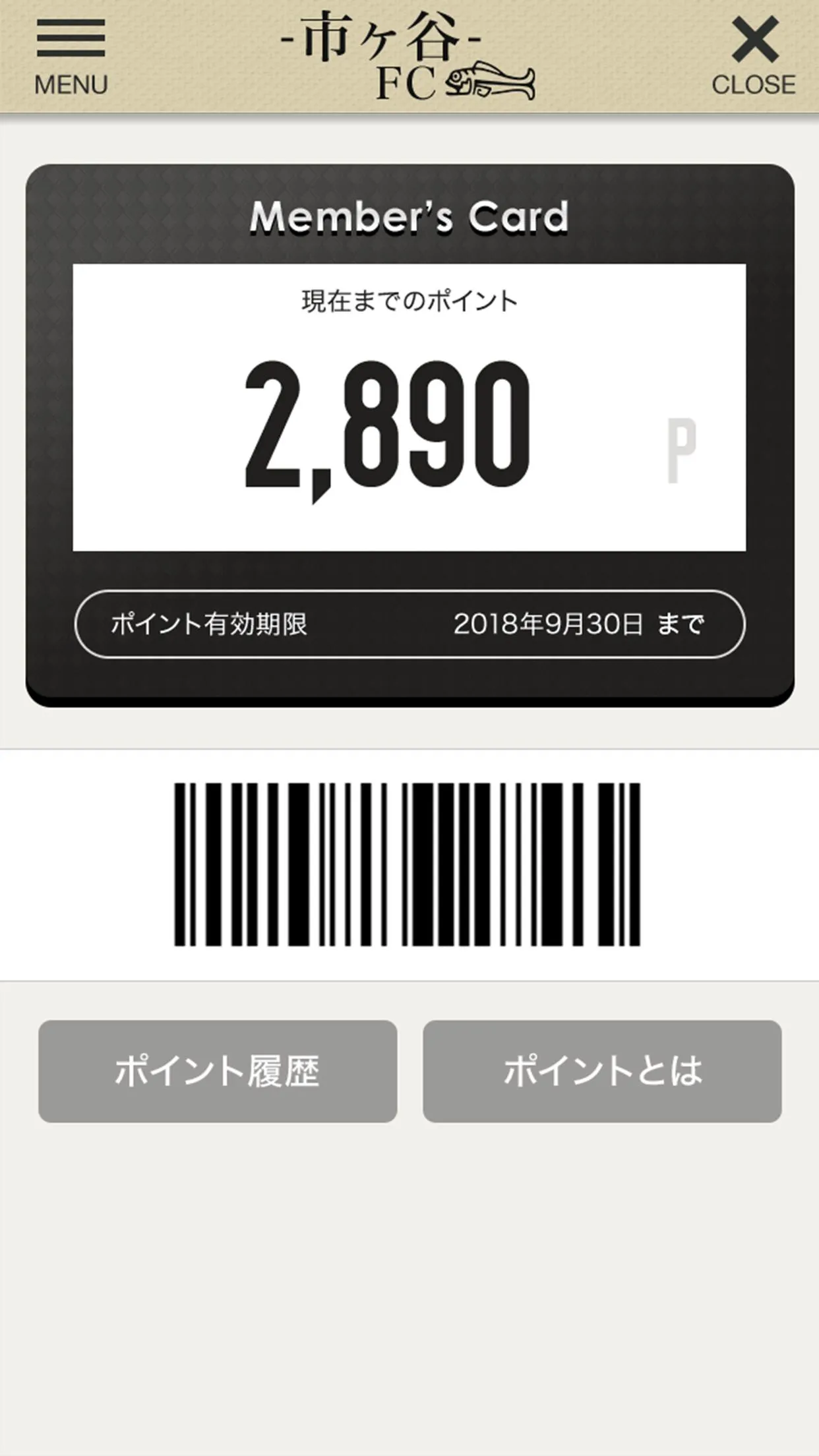
Task: Open the MENU drawer
Action: pyautogui.click(x=71, y=57)
